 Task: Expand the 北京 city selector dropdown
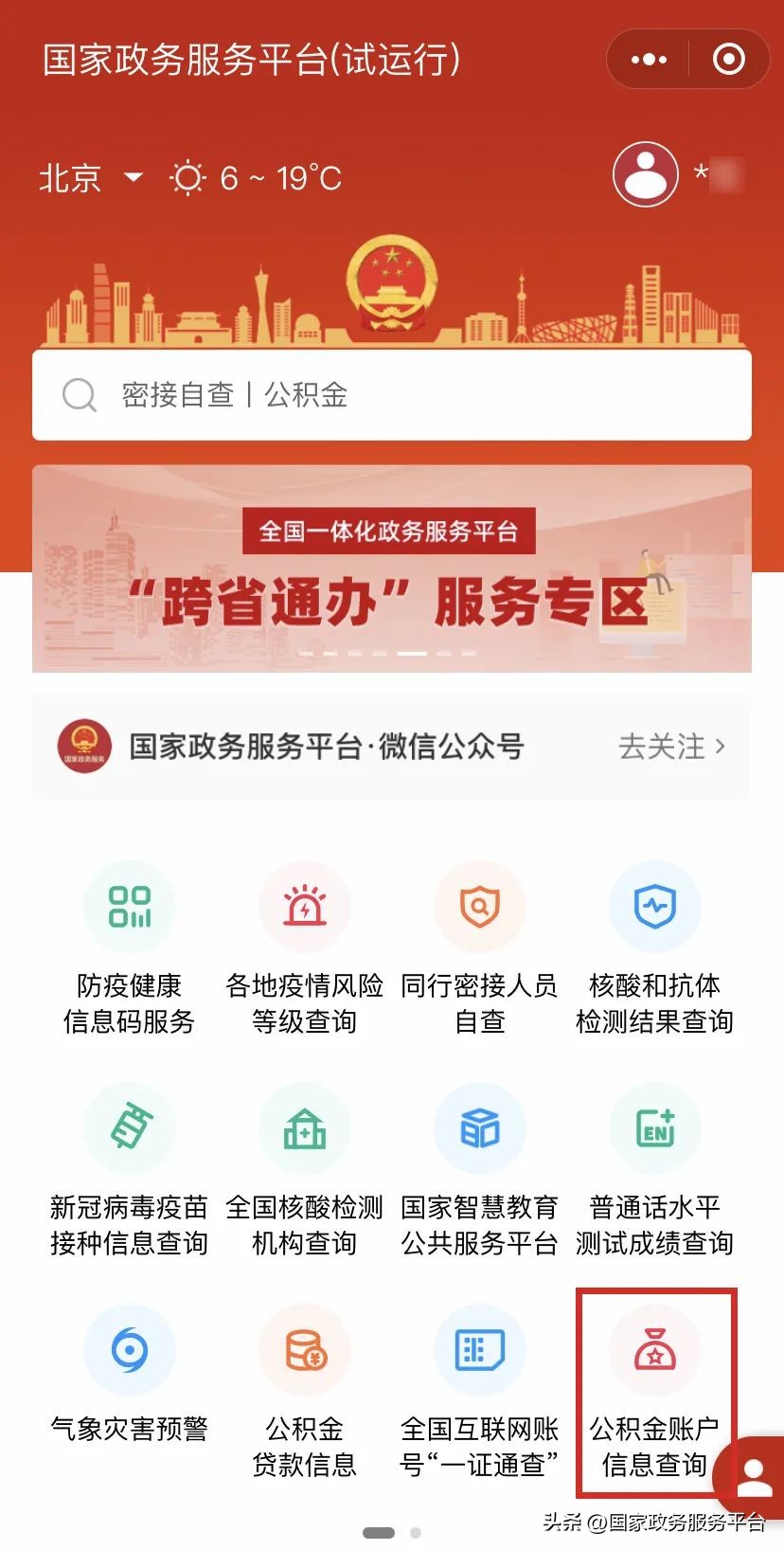pos(90,178)
